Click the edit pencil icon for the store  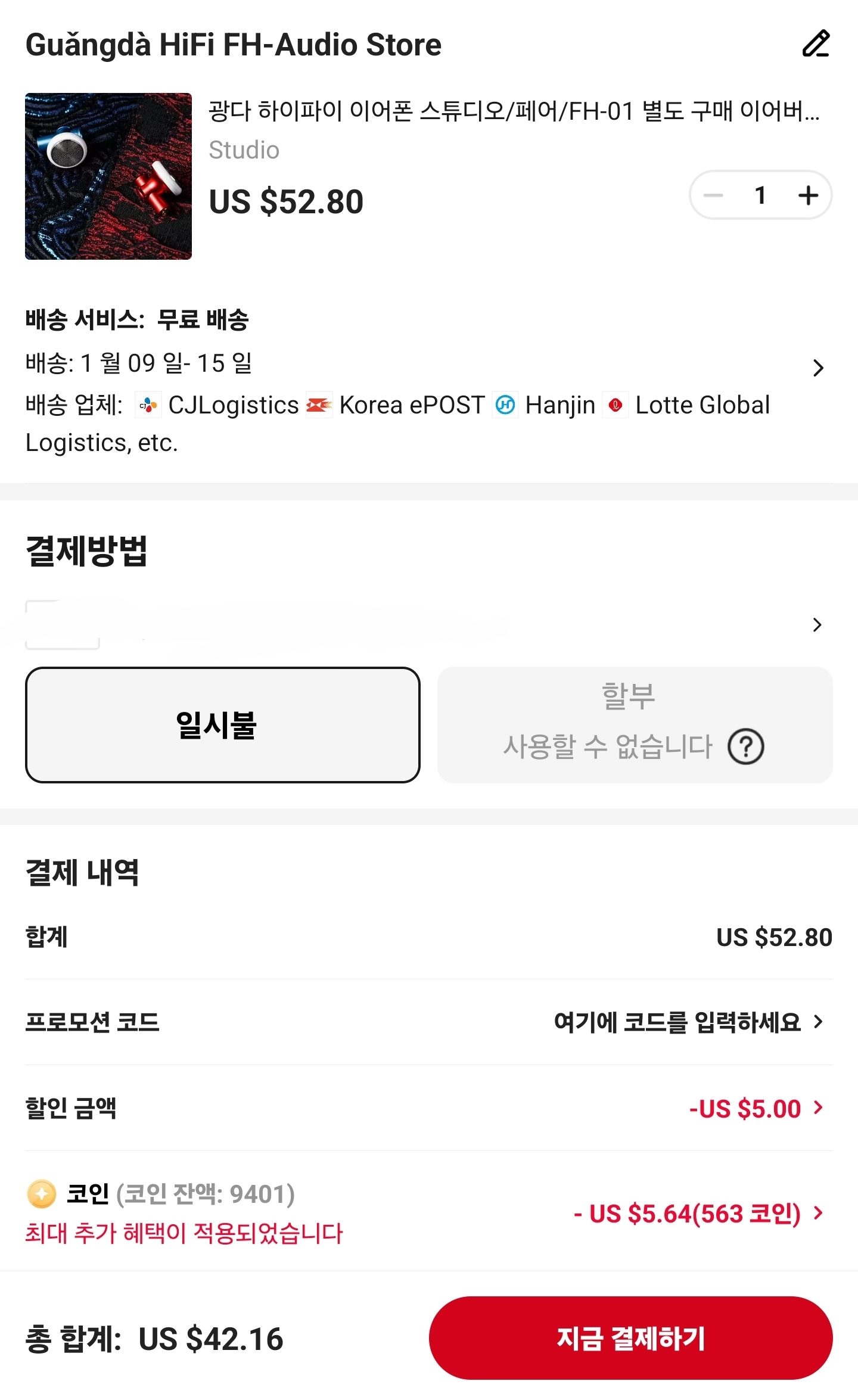point(816,43)
